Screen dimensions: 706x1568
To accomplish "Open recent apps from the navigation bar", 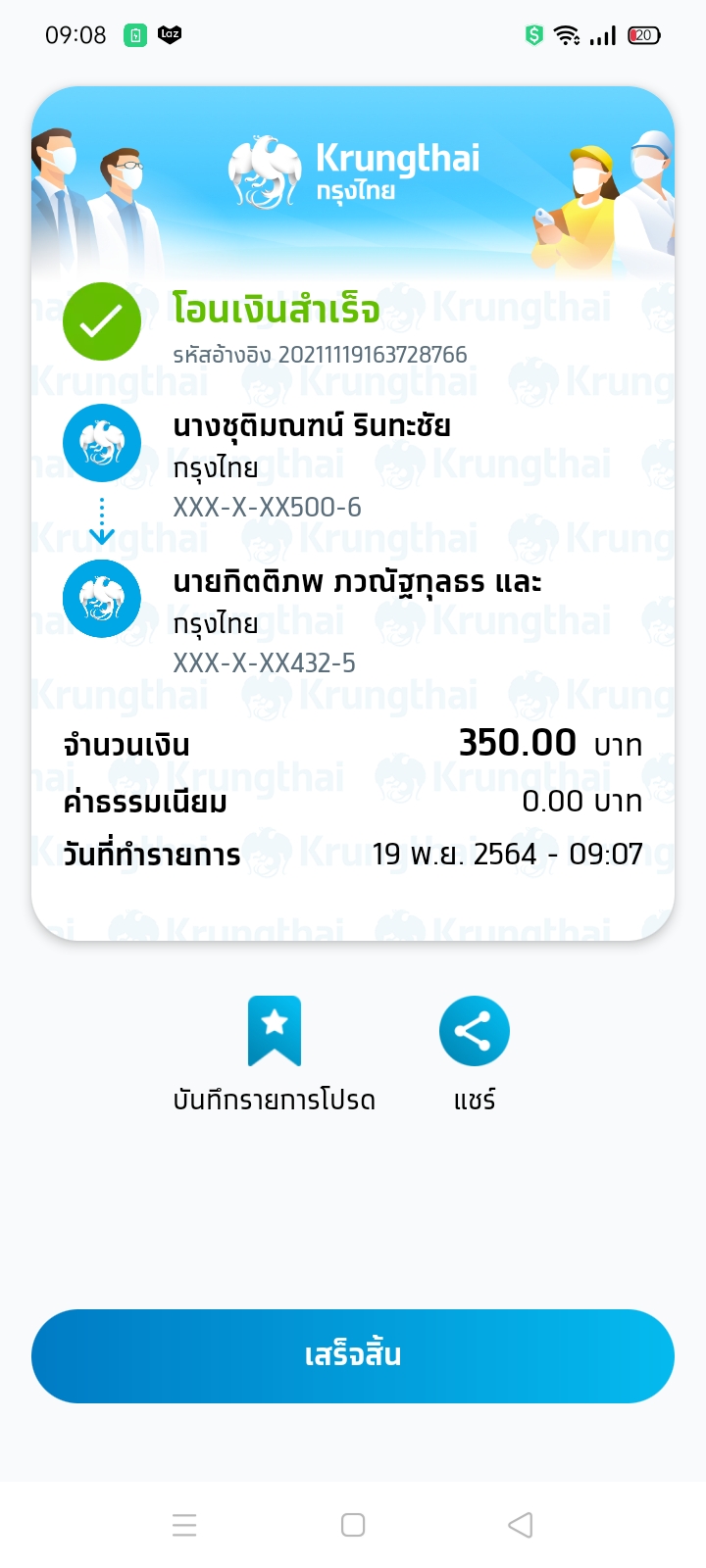I will pos(184,1525).
